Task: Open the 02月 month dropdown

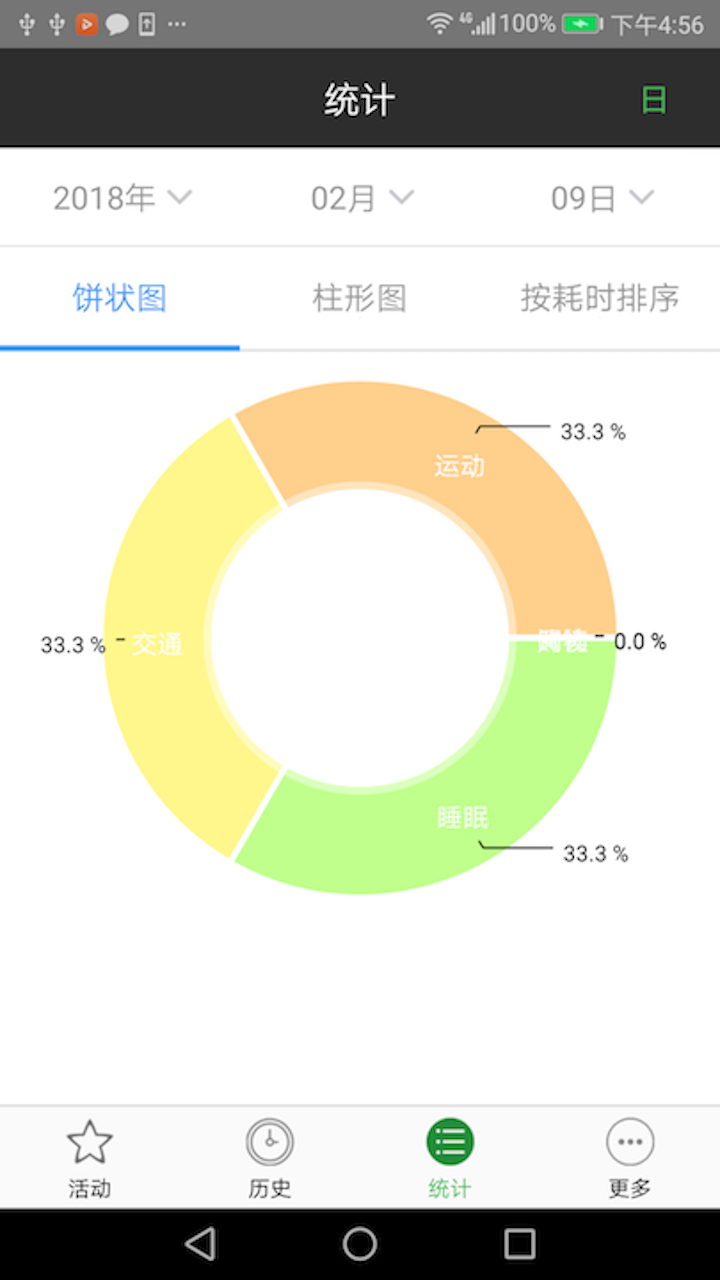Action: [x=360, y=197]
